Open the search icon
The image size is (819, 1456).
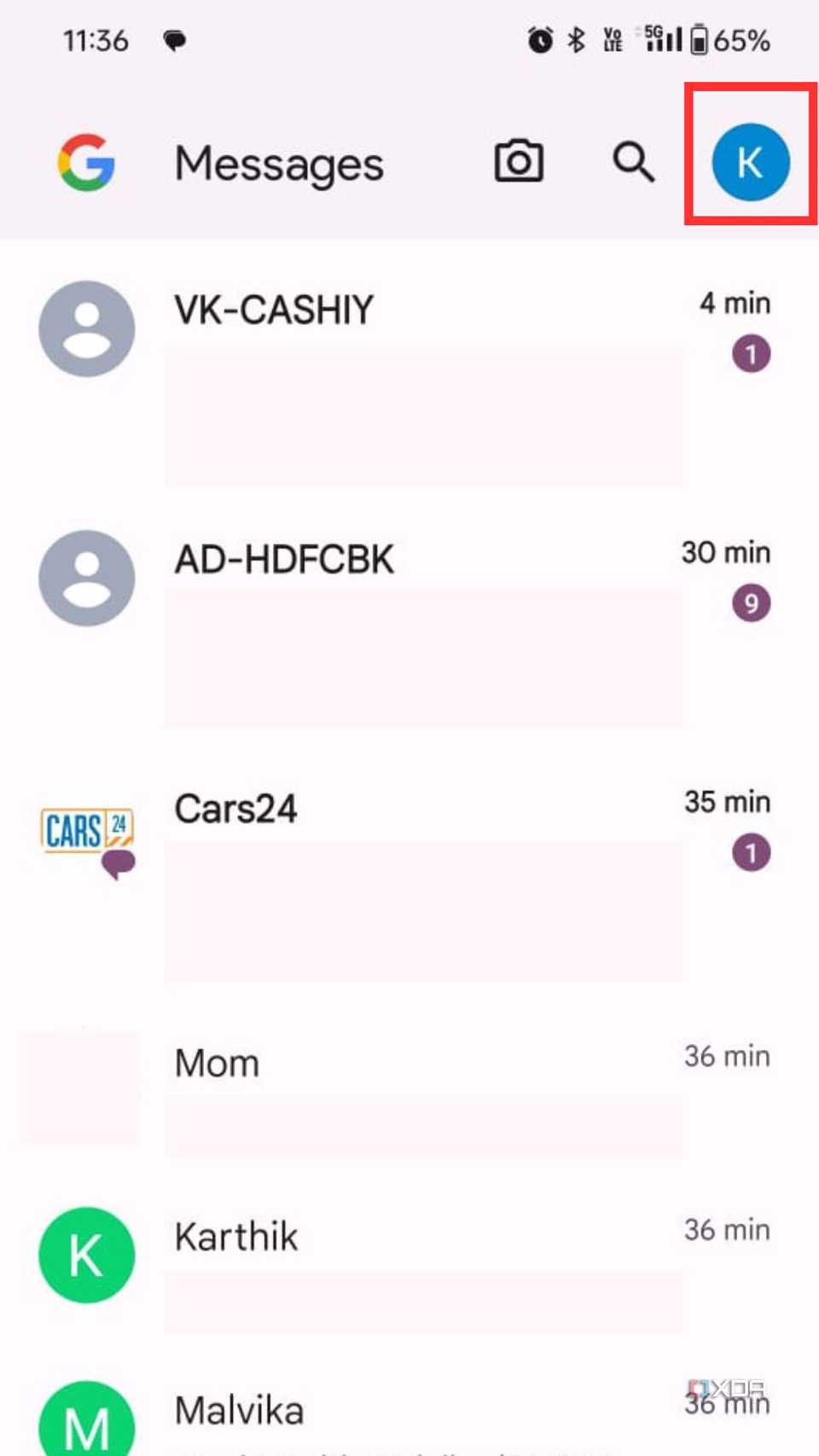click(634, 162)
